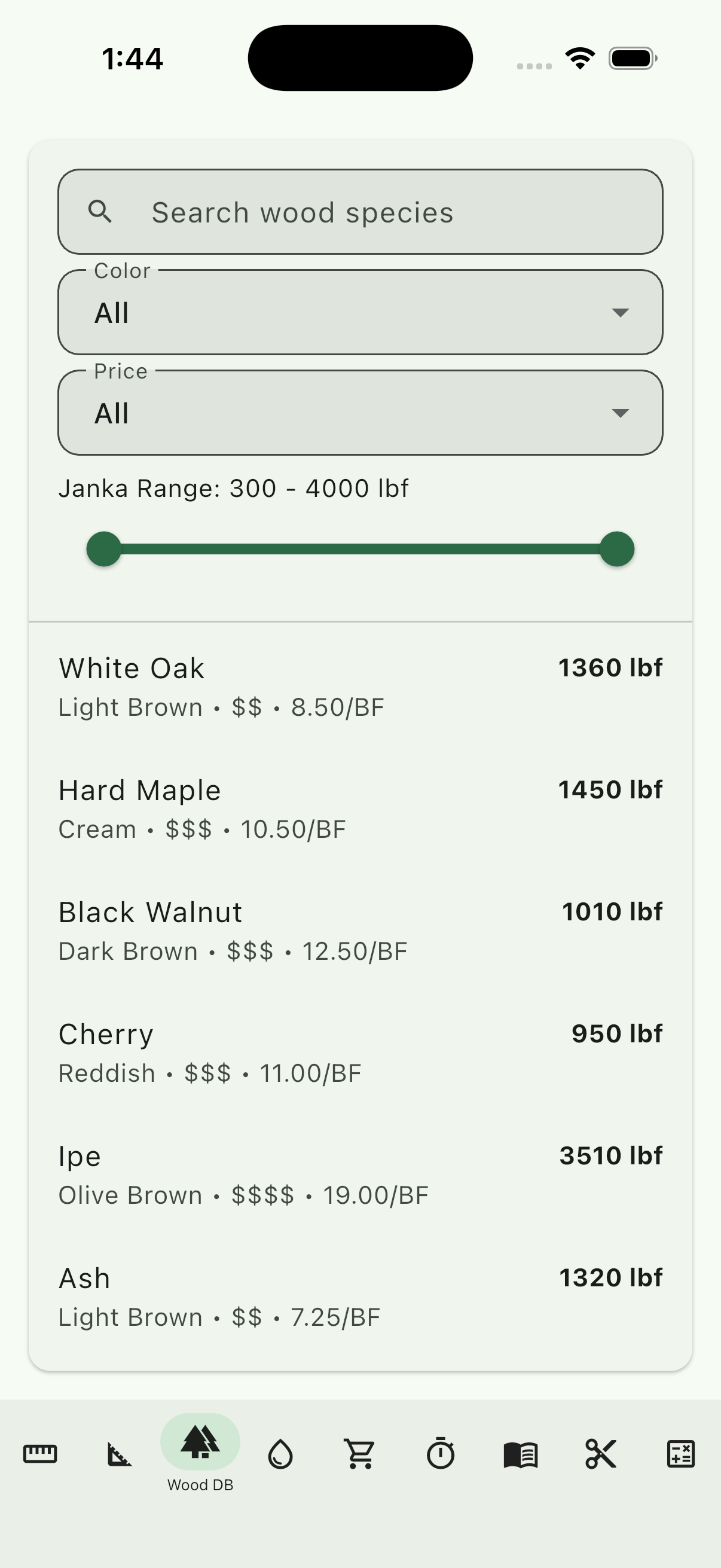The width and height of the screenshot is (721, 1568).
Task: Open the Color filter dropdown
Action: click(361, 313)
